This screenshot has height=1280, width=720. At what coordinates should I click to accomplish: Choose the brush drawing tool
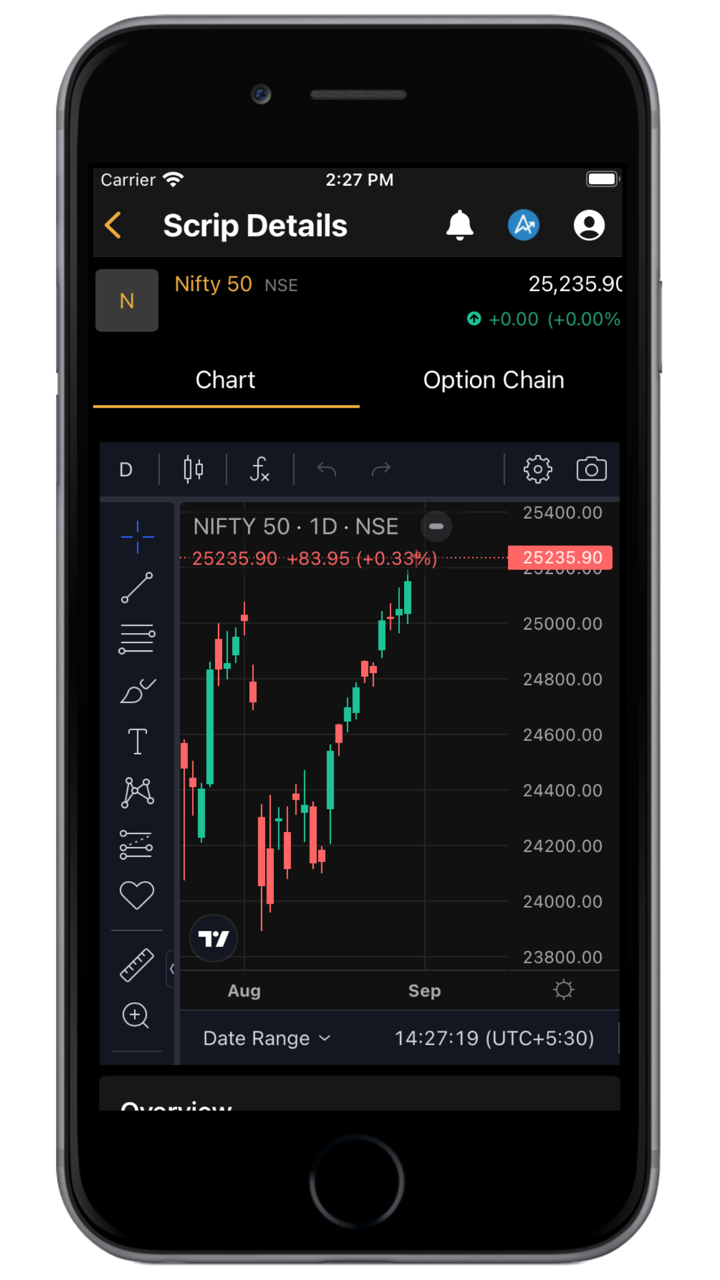pos(137,690)
